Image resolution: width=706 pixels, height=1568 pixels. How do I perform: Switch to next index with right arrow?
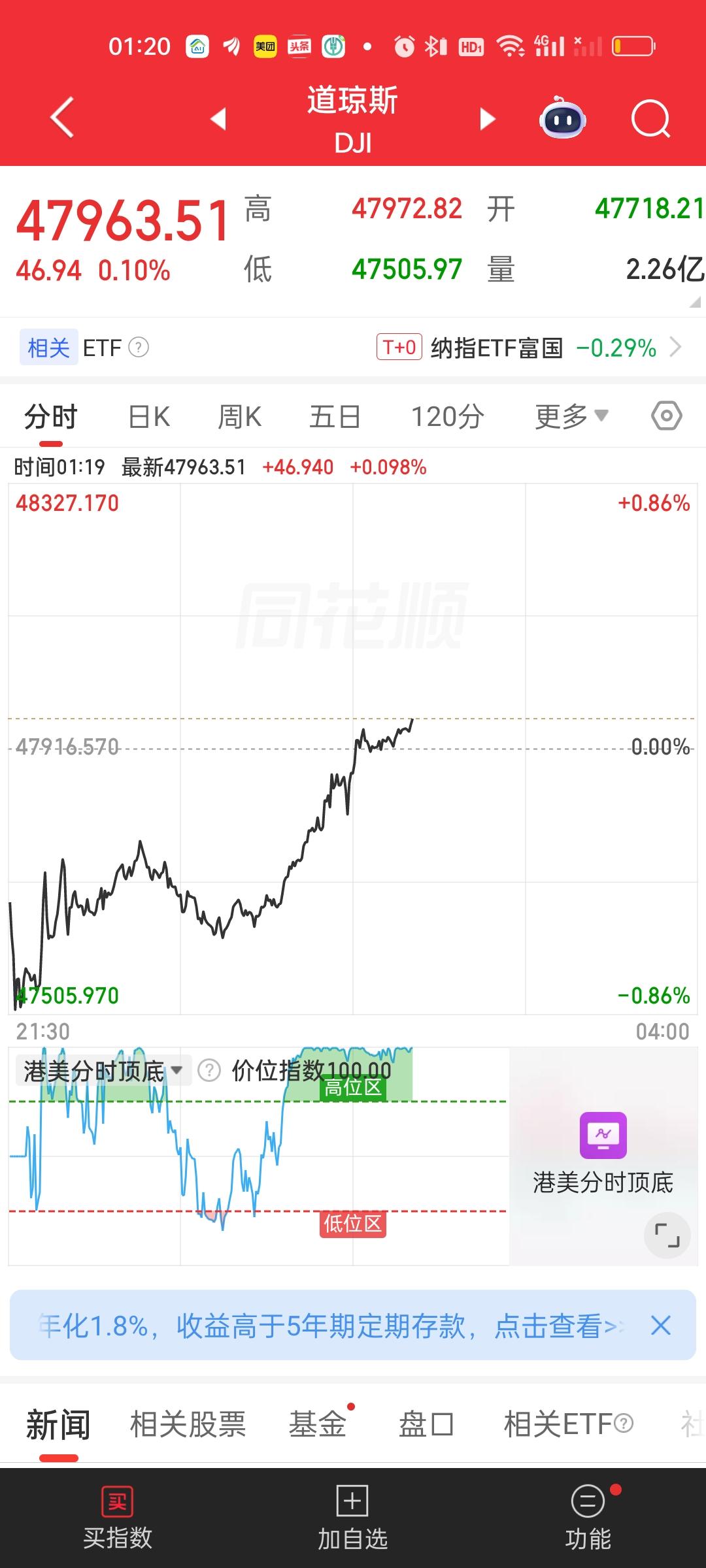point(487,119)
